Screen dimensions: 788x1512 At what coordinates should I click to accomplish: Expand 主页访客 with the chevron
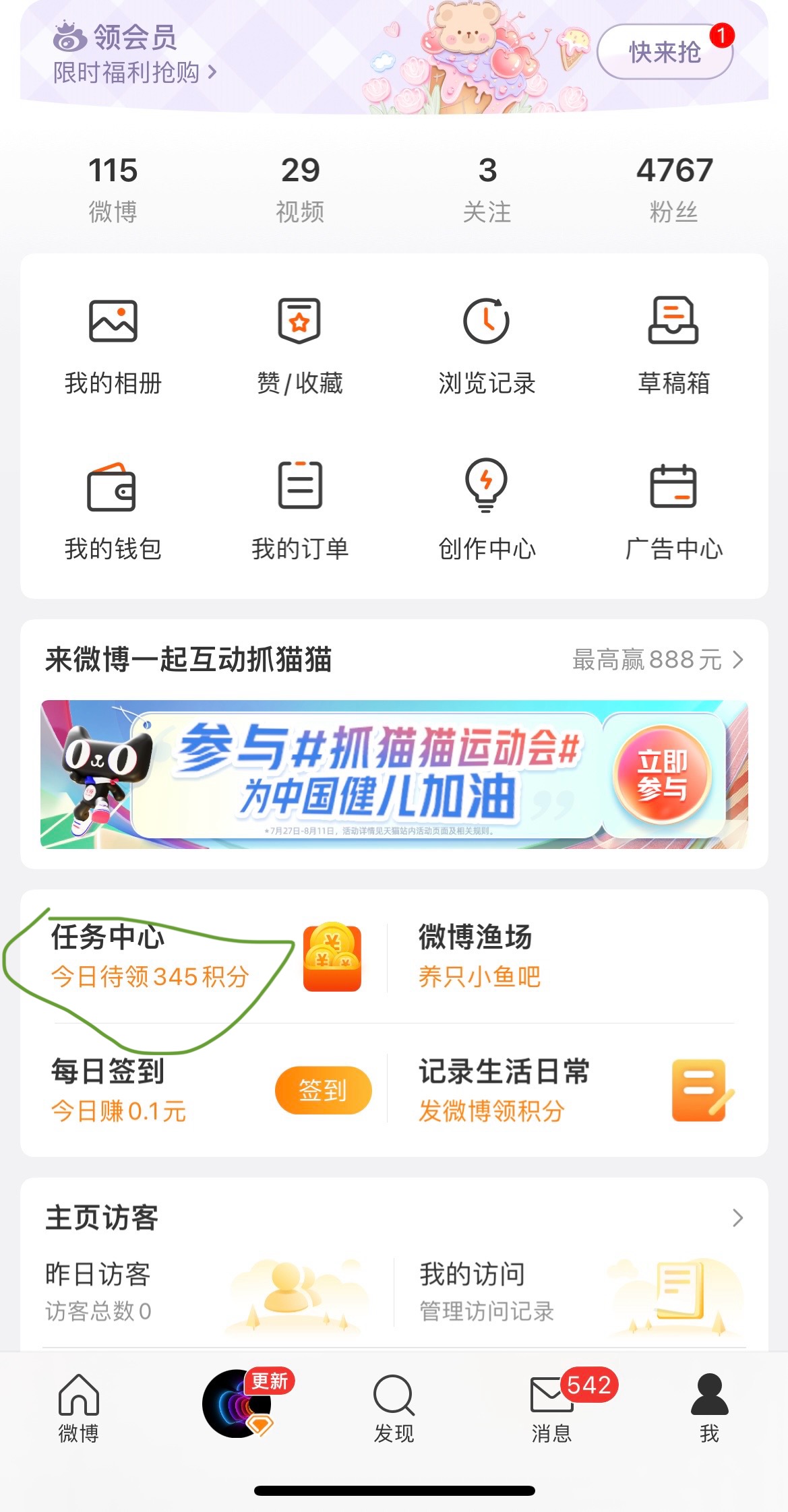[737, 1218]
